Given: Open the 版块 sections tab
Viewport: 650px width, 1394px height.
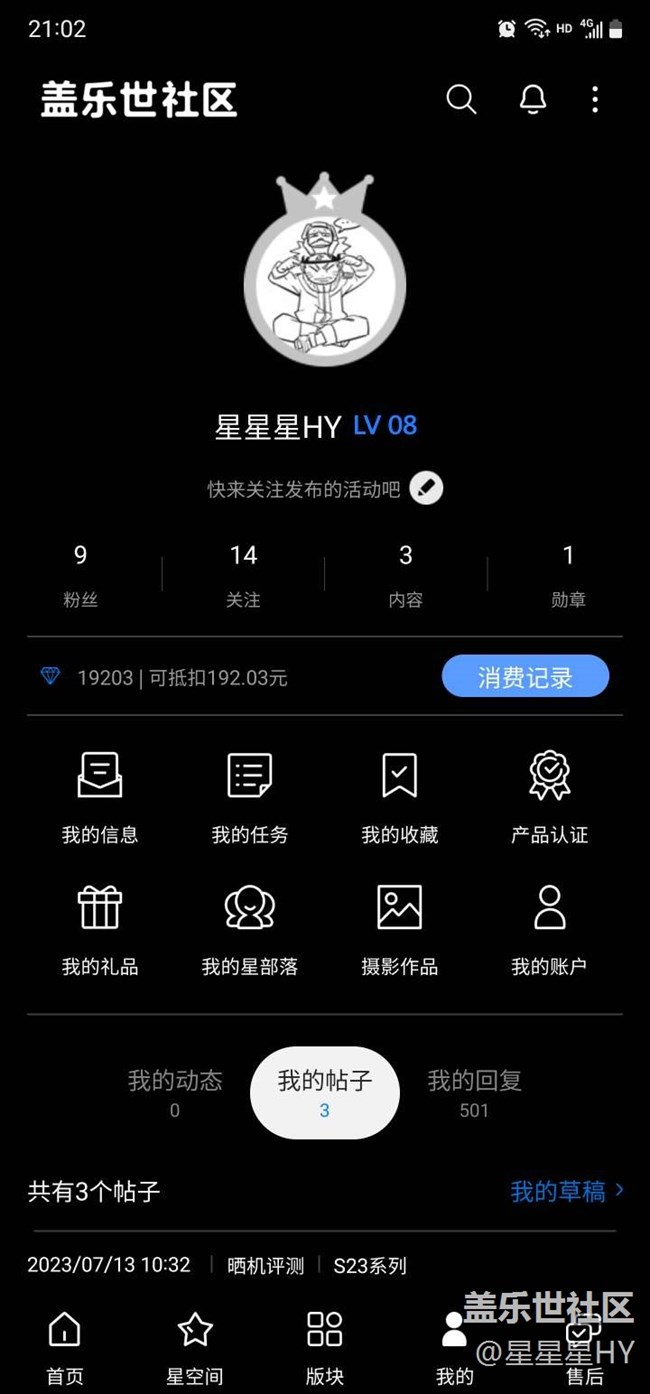Looking at the screenshot, I should [325, 1347].
